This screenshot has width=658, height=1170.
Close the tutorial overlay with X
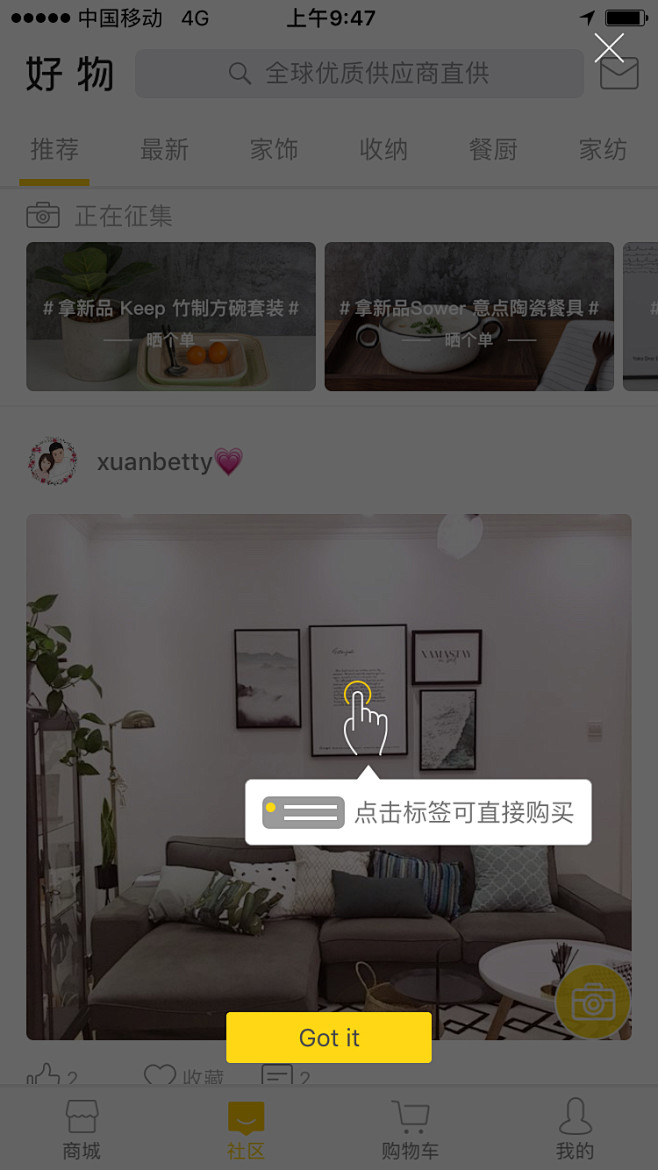pyautogui.click(x=609, y=47)
